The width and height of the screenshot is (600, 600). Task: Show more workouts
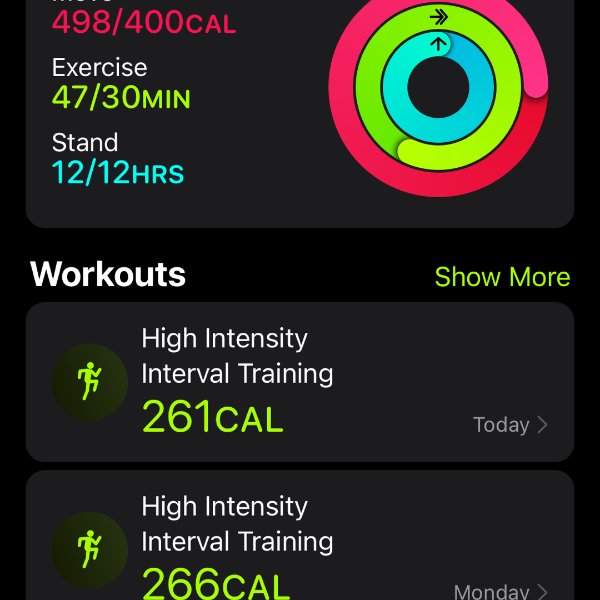(502, 277)
